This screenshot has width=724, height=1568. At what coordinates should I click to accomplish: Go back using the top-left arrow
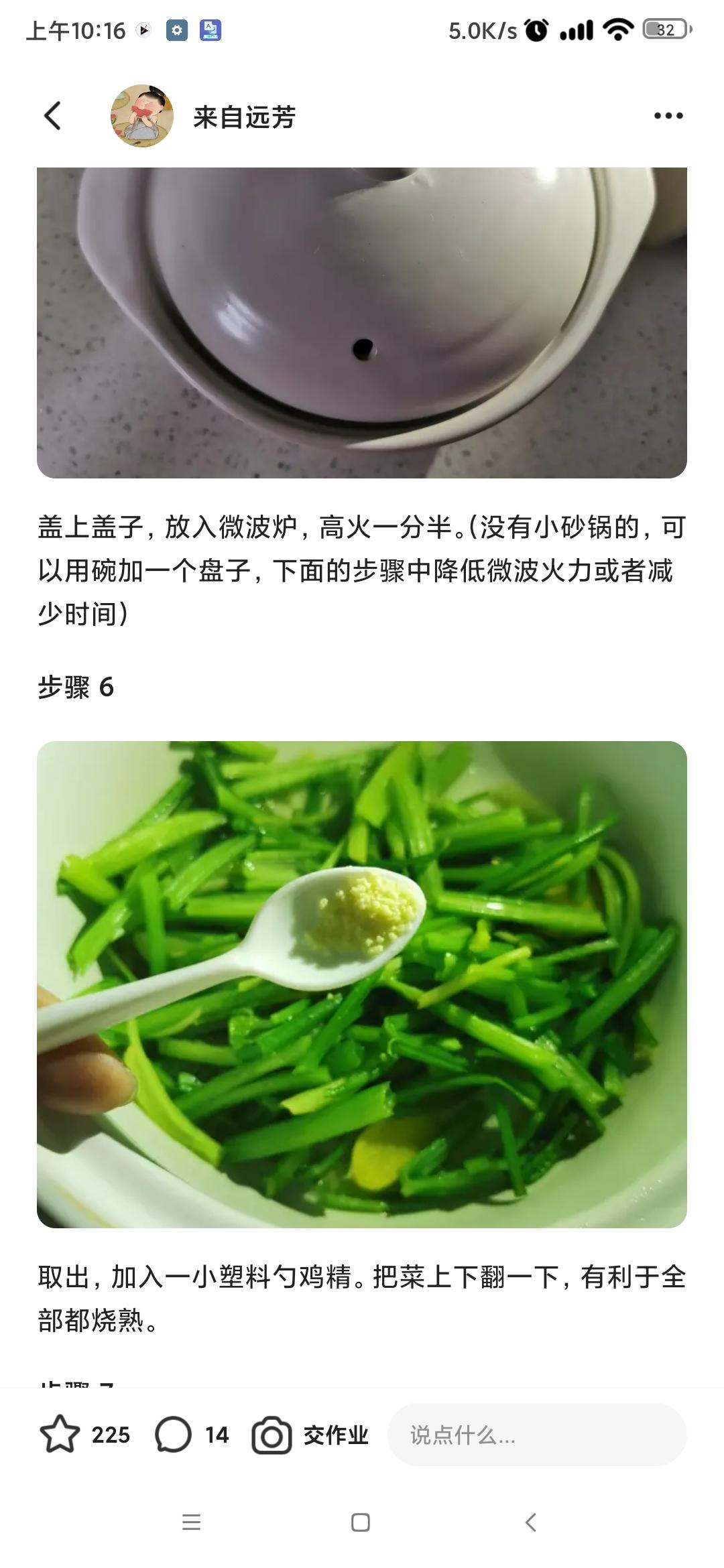(x=52, y=116)
